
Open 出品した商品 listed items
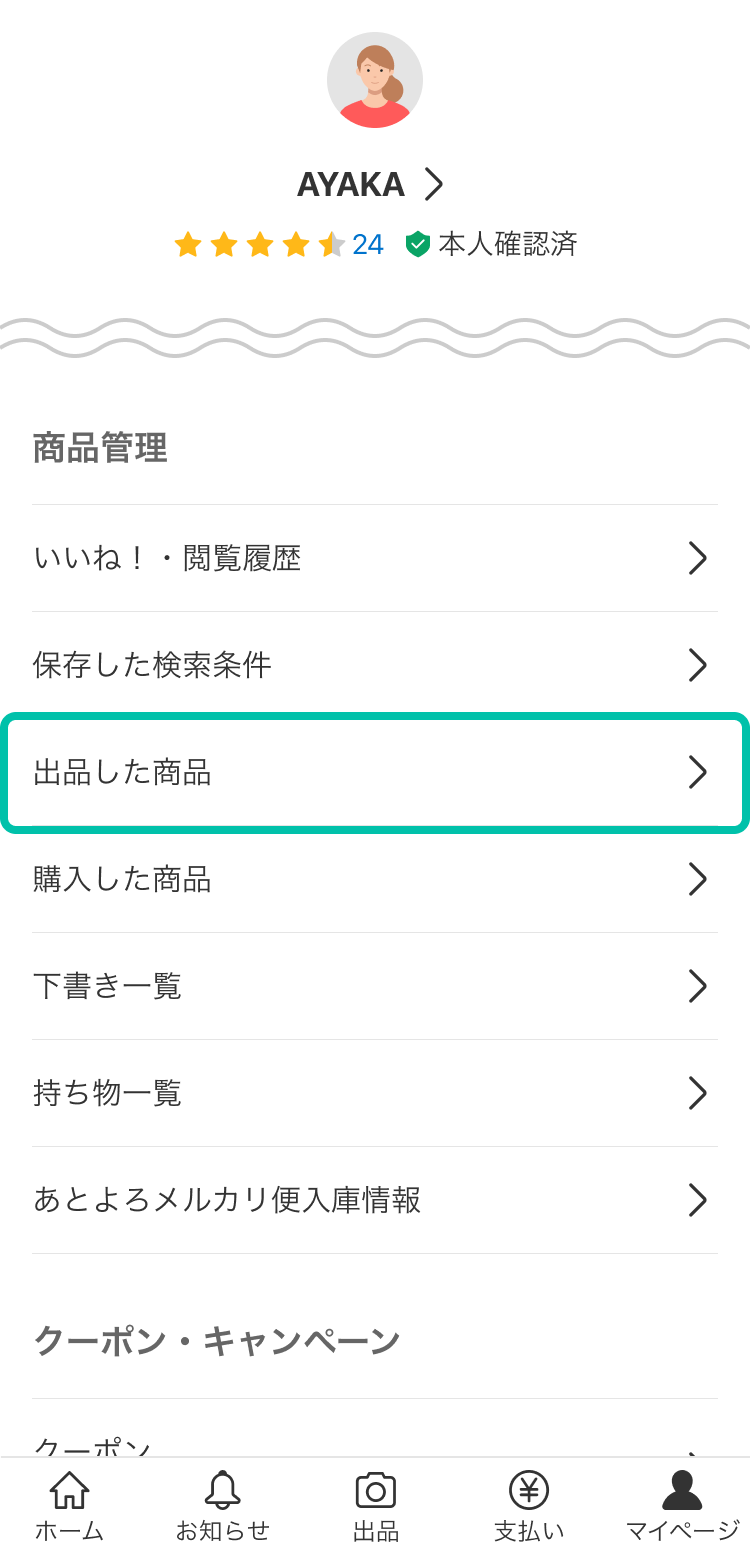click(x=375, y=772)
